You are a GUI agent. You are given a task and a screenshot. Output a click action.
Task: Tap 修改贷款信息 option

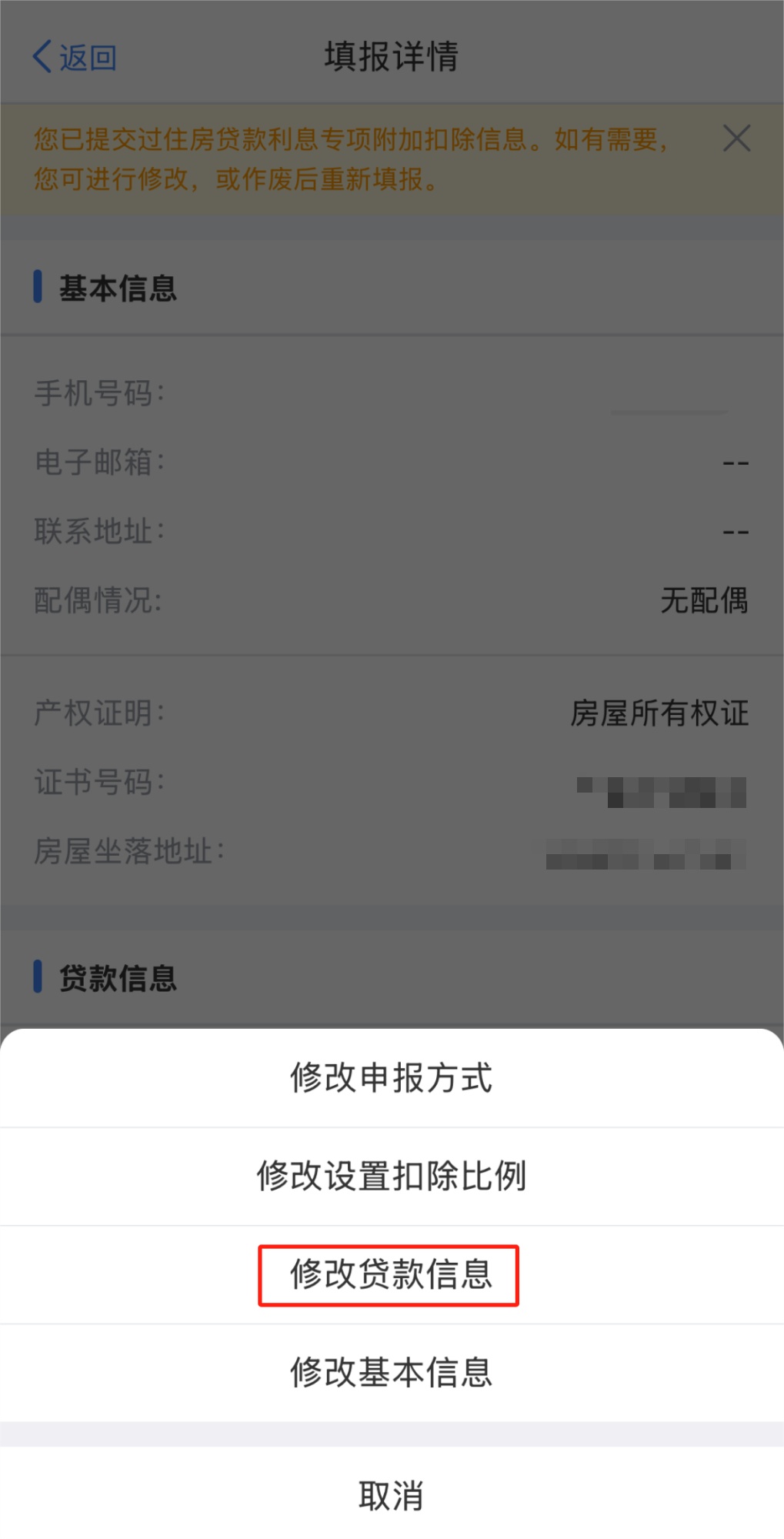[392, 1275]
